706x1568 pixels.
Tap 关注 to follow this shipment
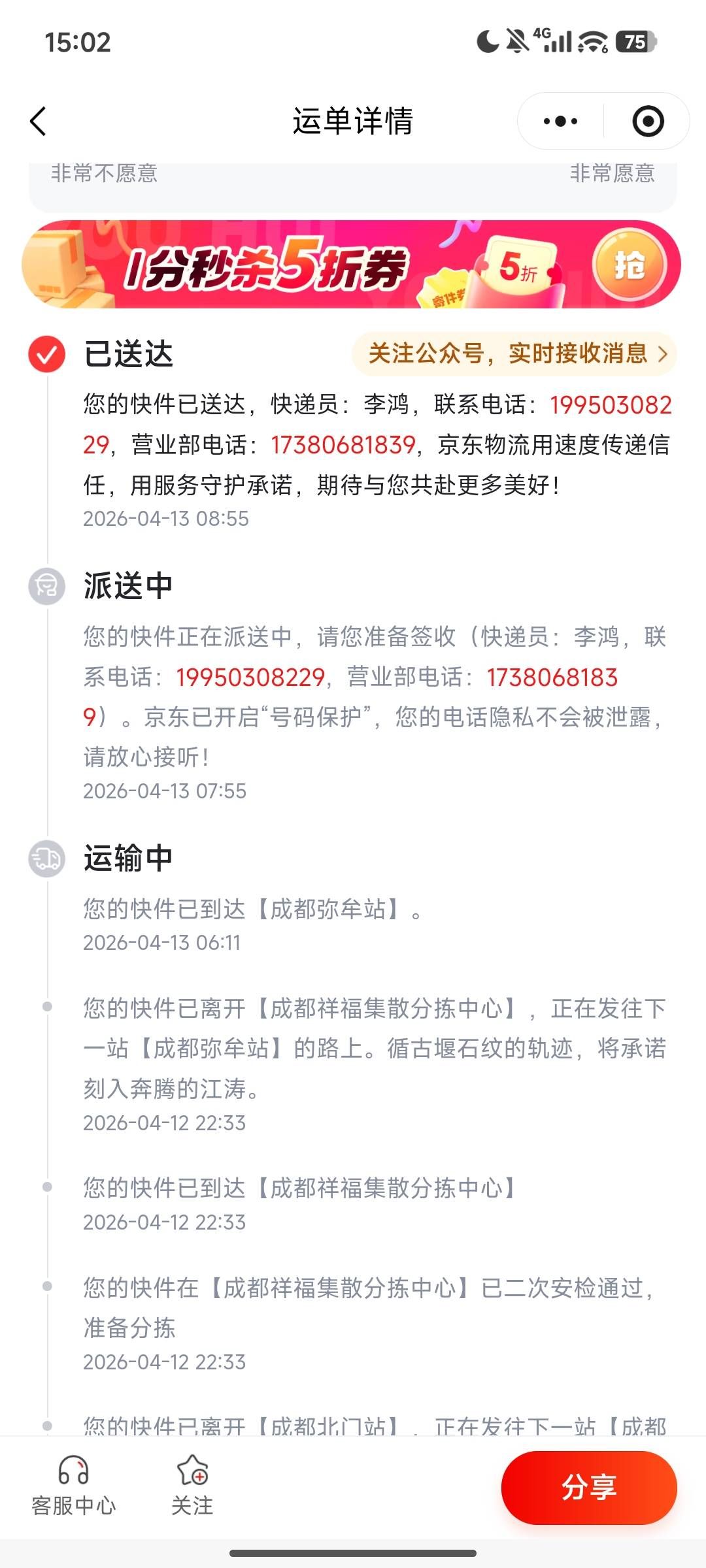pyautogui.click(x=192, y=1487)
